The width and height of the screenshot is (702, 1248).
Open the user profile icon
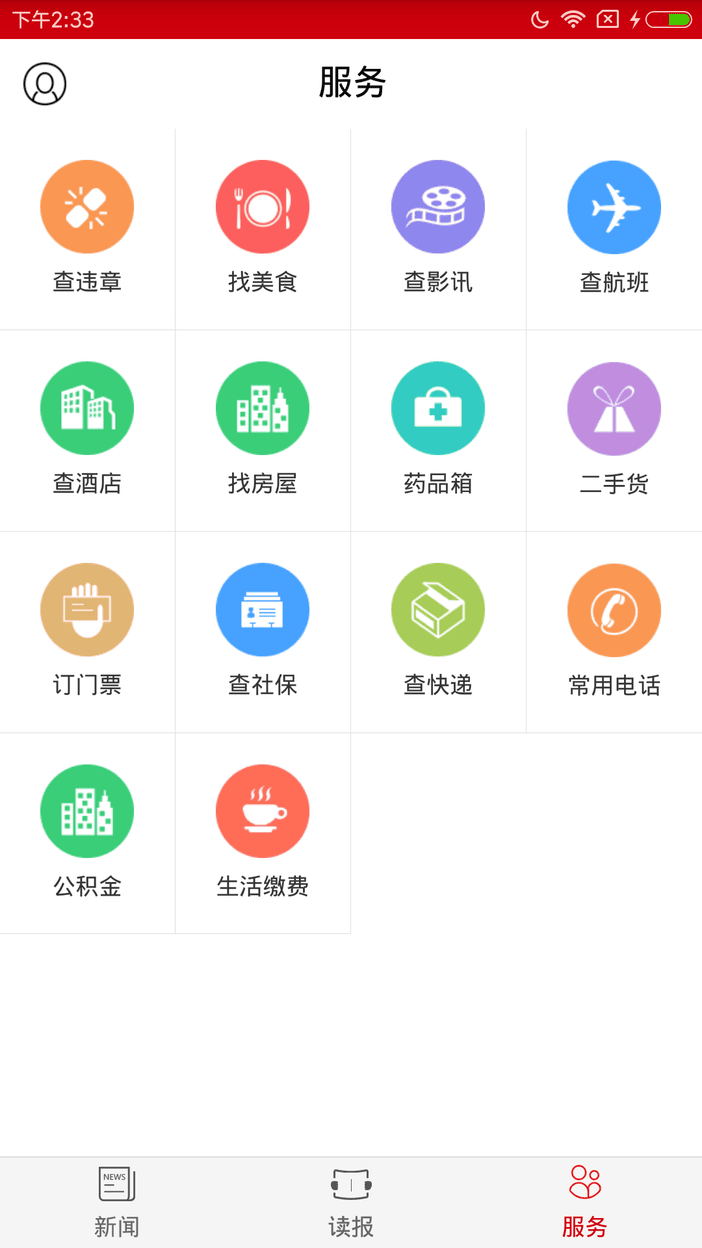tap(45, 84)
